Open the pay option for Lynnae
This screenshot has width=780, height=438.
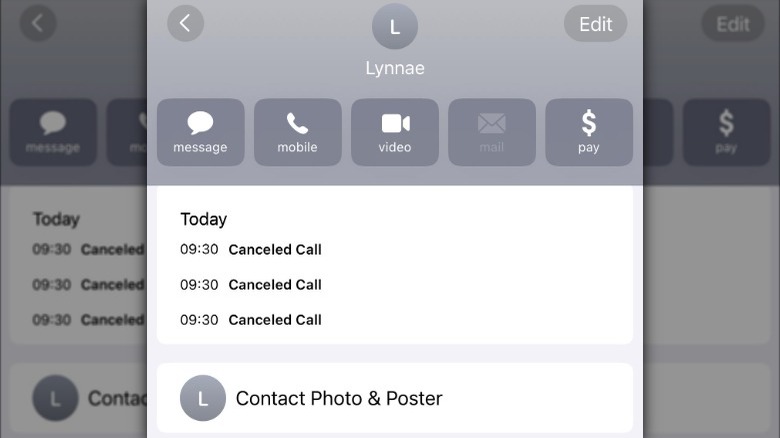588,132
